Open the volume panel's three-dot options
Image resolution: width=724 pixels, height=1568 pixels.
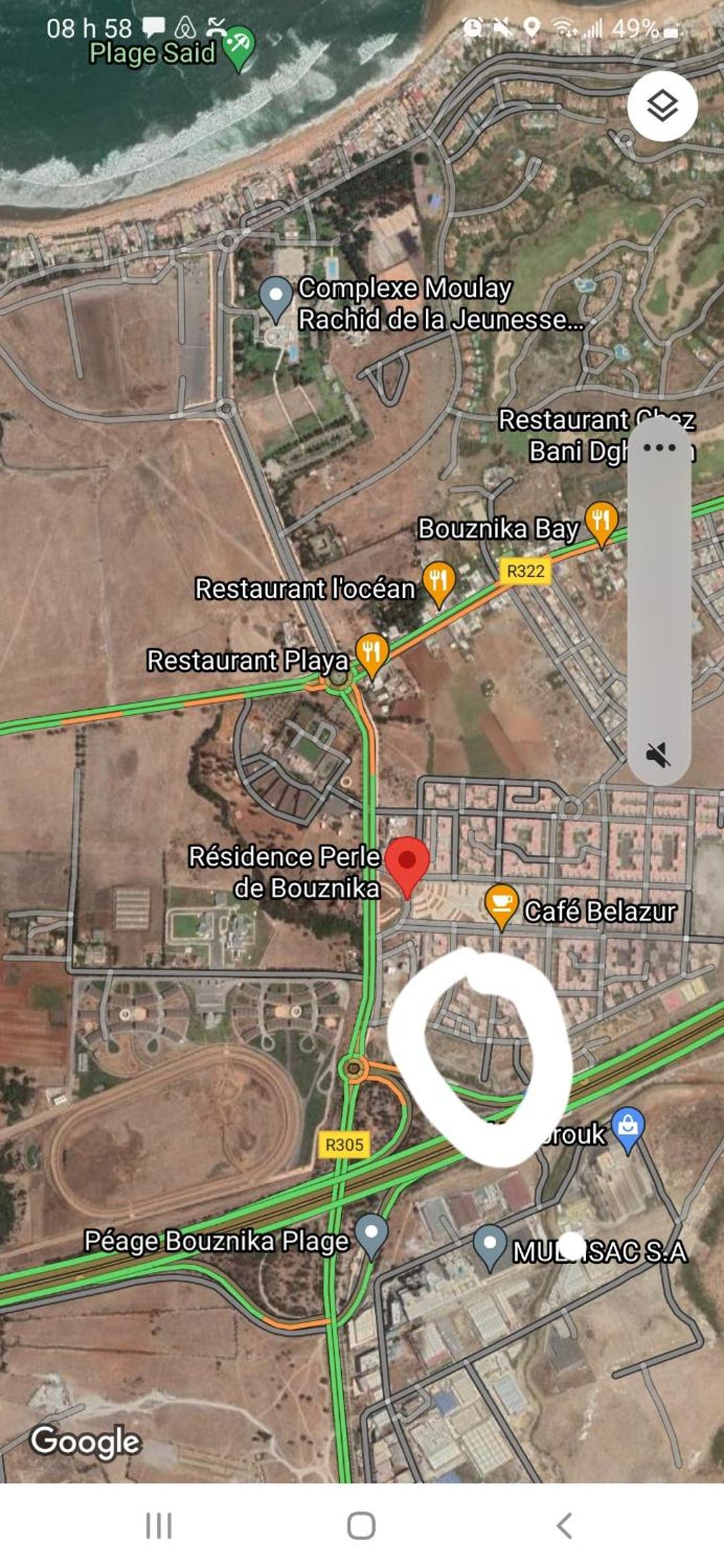(x=660, y=448)
